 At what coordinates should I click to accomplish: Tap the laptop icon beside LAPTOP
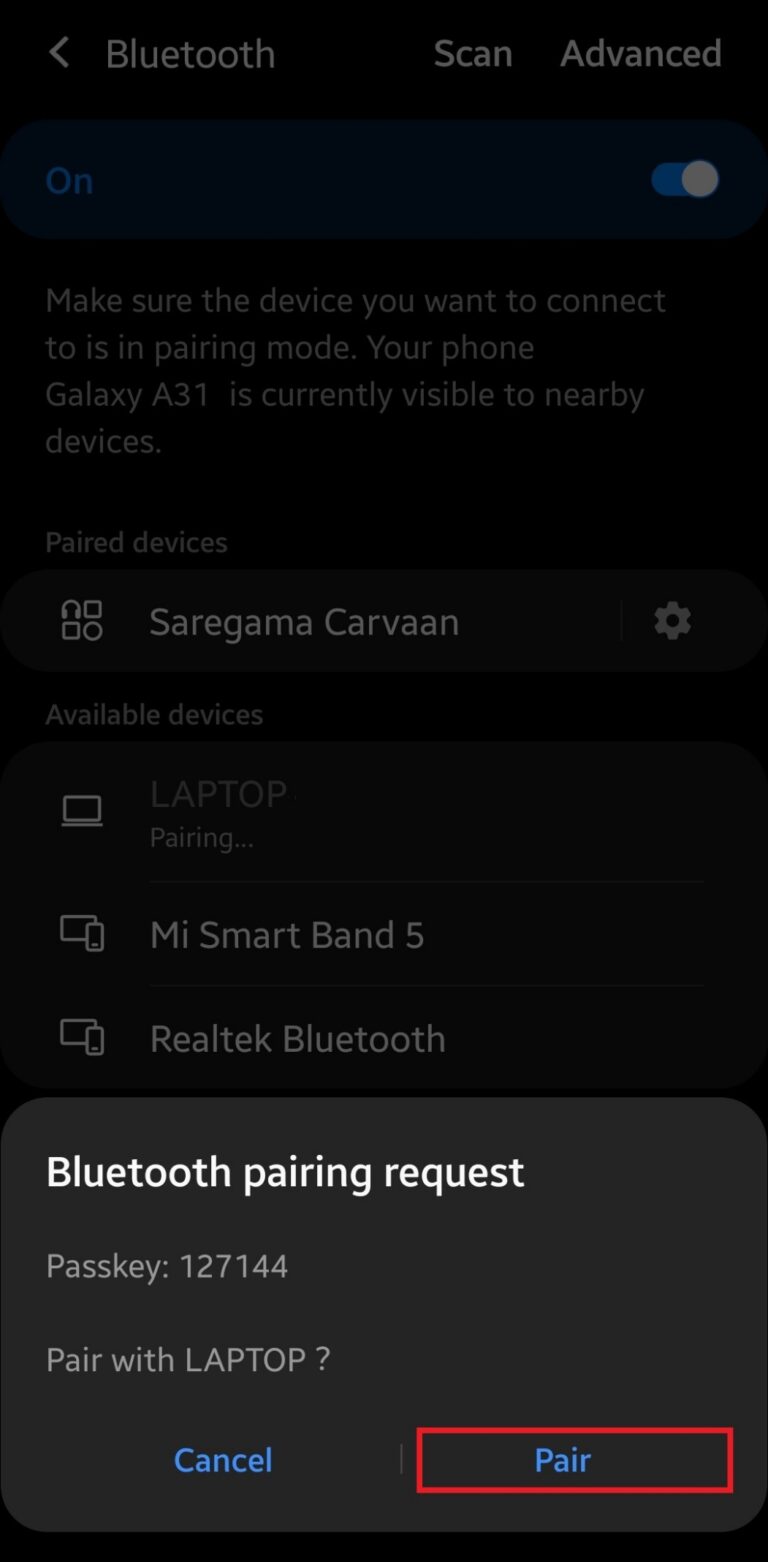[x=81, y=810]
